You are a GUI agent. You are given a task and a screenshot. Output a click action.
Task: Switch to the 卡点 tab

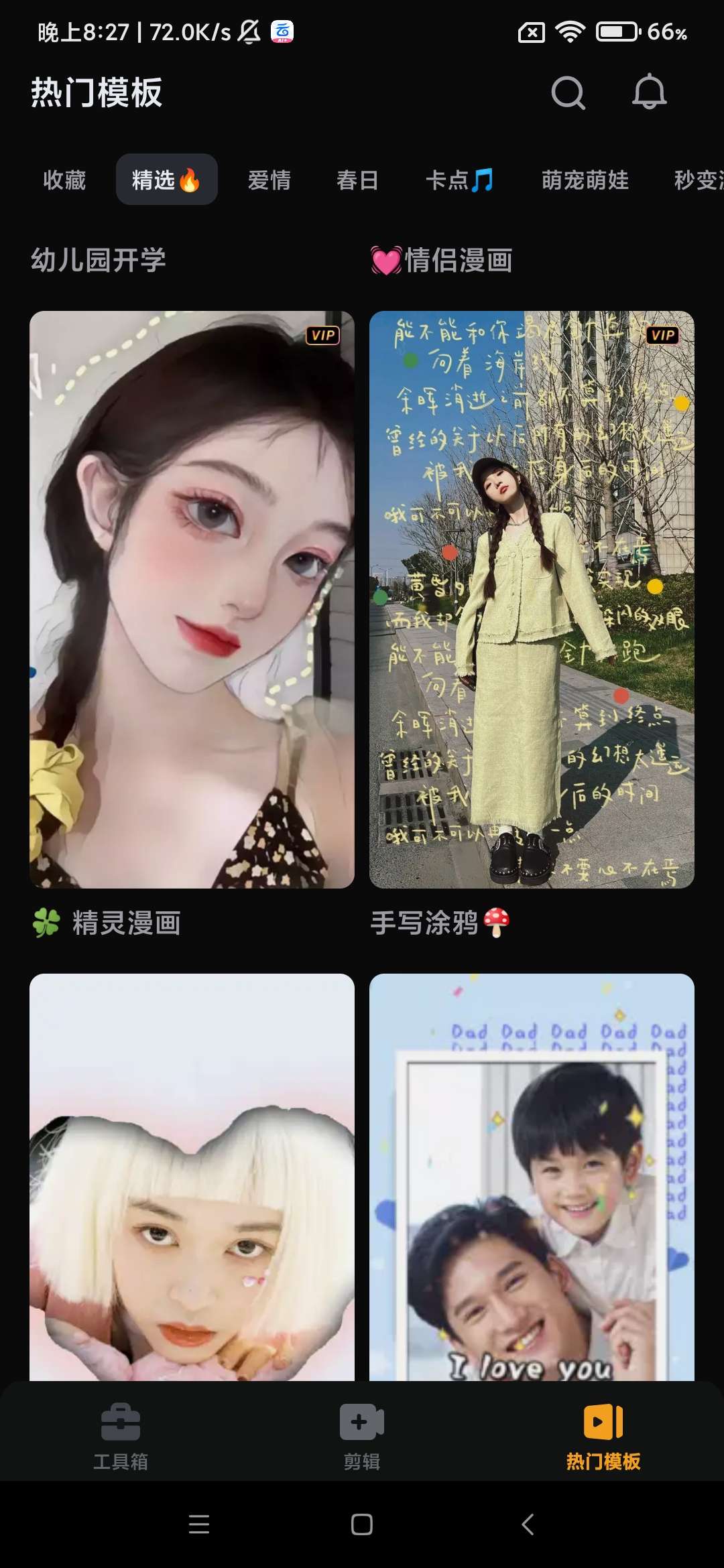pyautogui.click(x=459, y=180)
